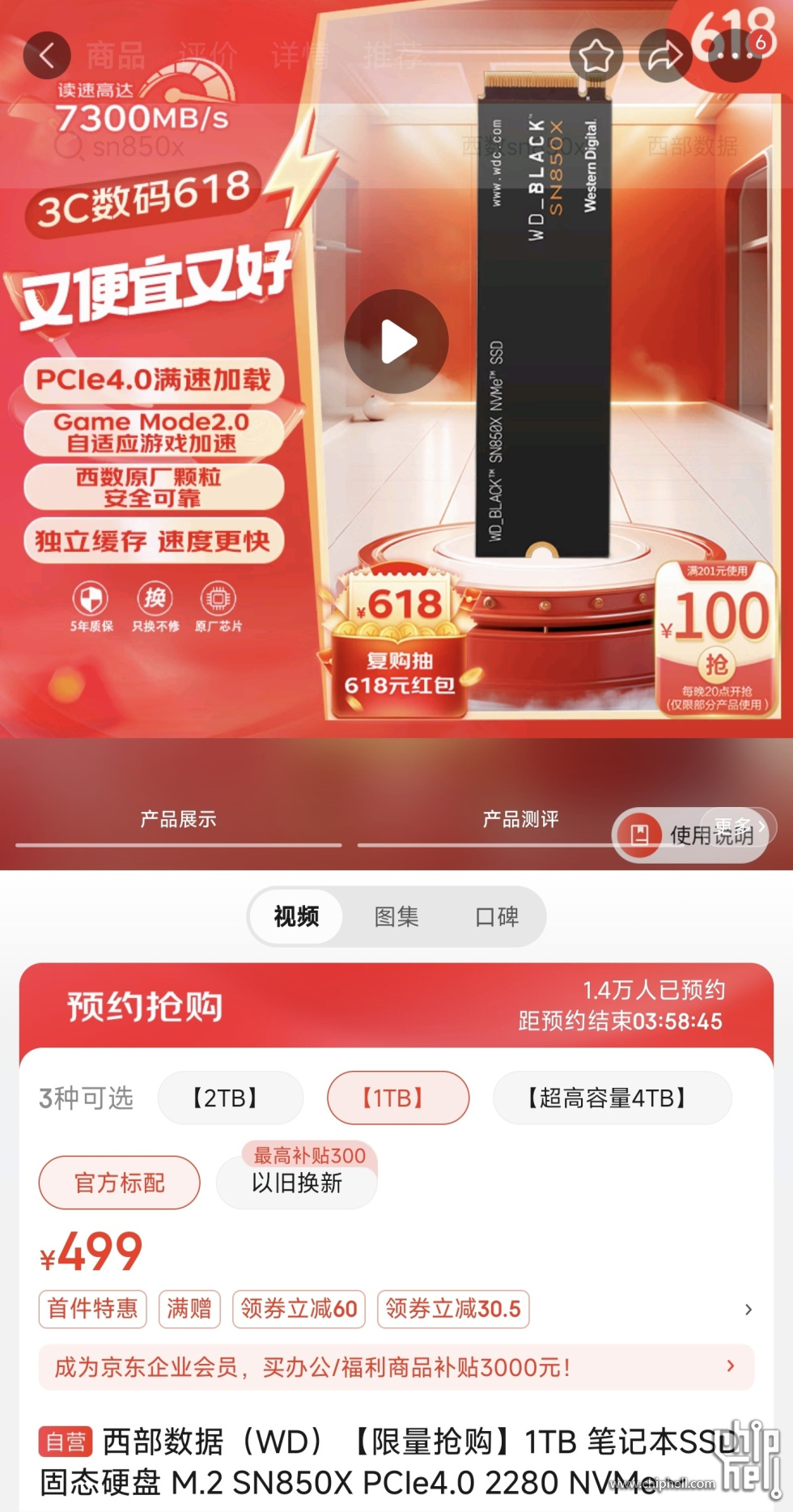
Task: Select the 视频 tab
Action: 296,917
